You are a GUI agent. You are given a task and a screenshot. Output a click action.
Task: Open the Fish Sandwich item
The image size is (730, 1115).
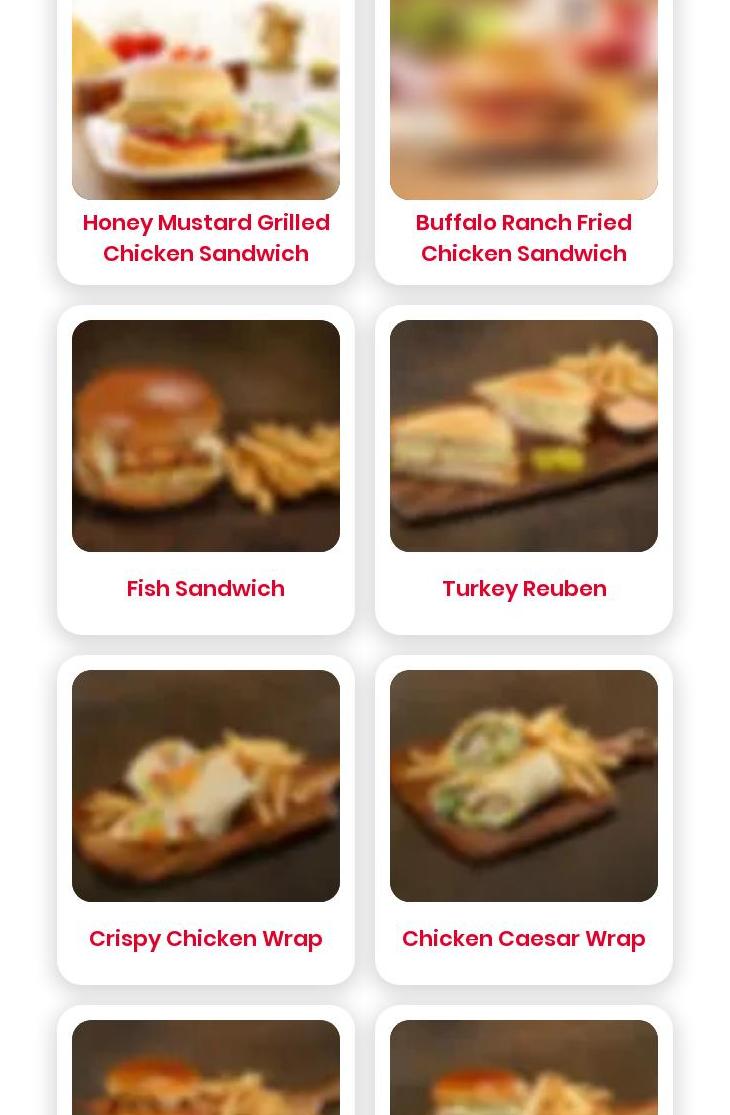[205, 470]
